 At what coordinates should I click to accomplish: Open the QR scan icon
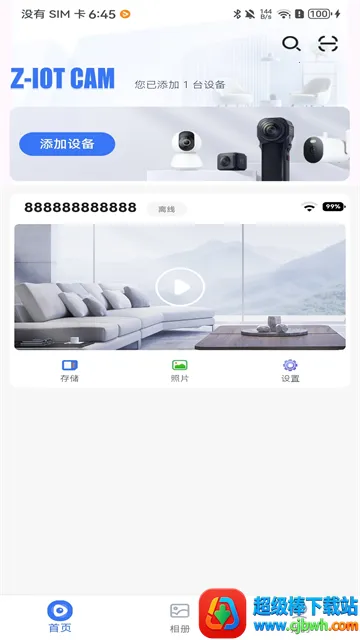(x=328, y=44)
